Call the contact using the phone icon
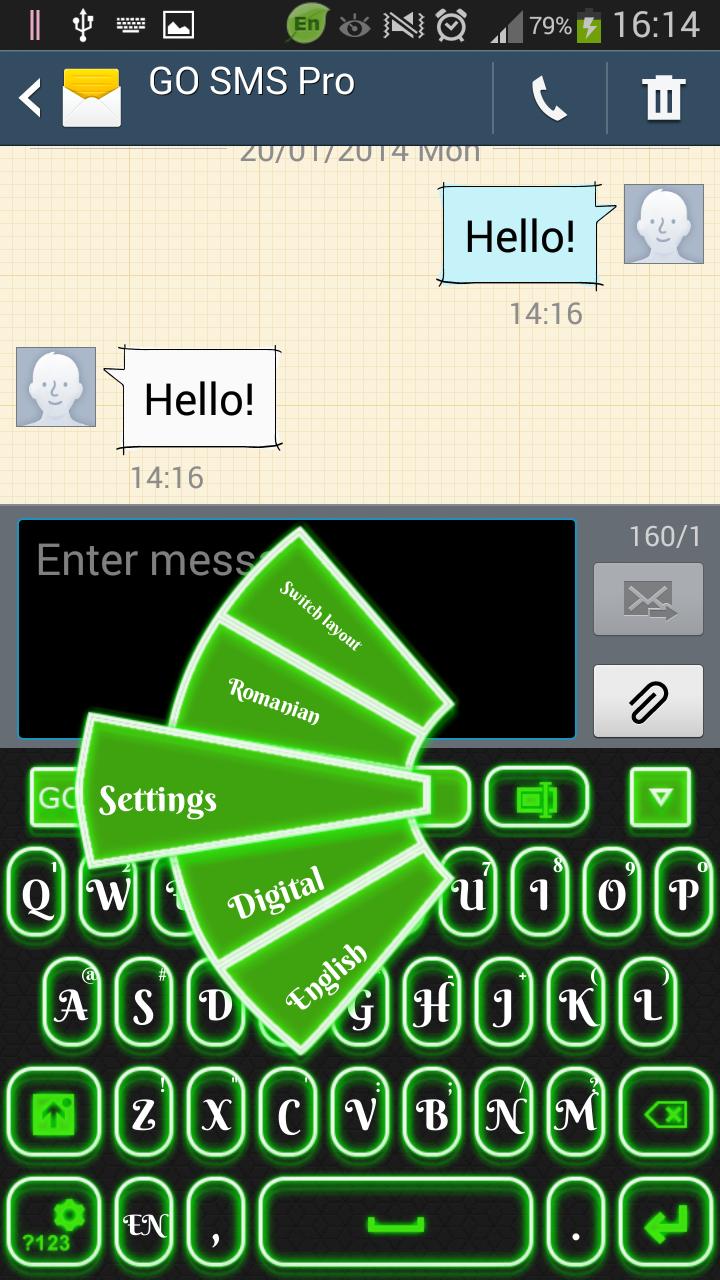The image size is (720, 1280). [549, 98]
